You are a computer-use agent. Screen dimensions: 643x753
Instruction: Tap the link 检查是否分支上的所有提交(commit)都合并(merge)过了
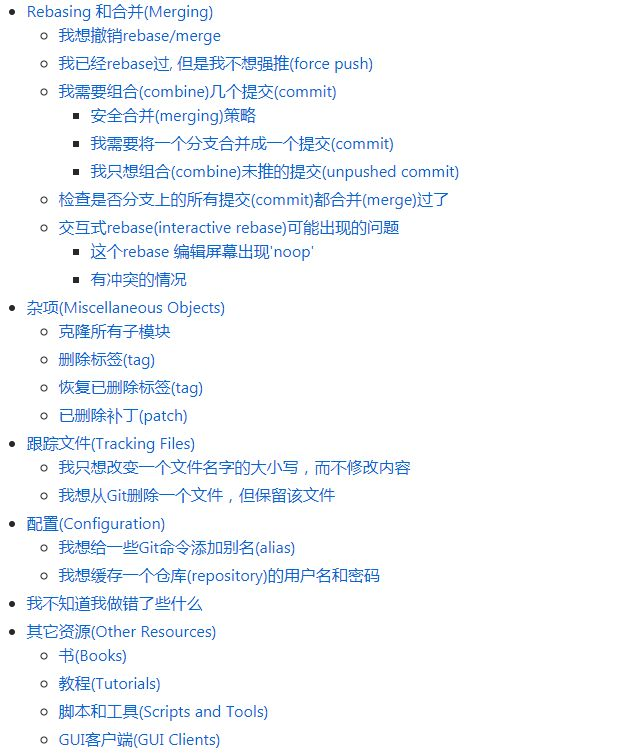[x=254, y=200]
